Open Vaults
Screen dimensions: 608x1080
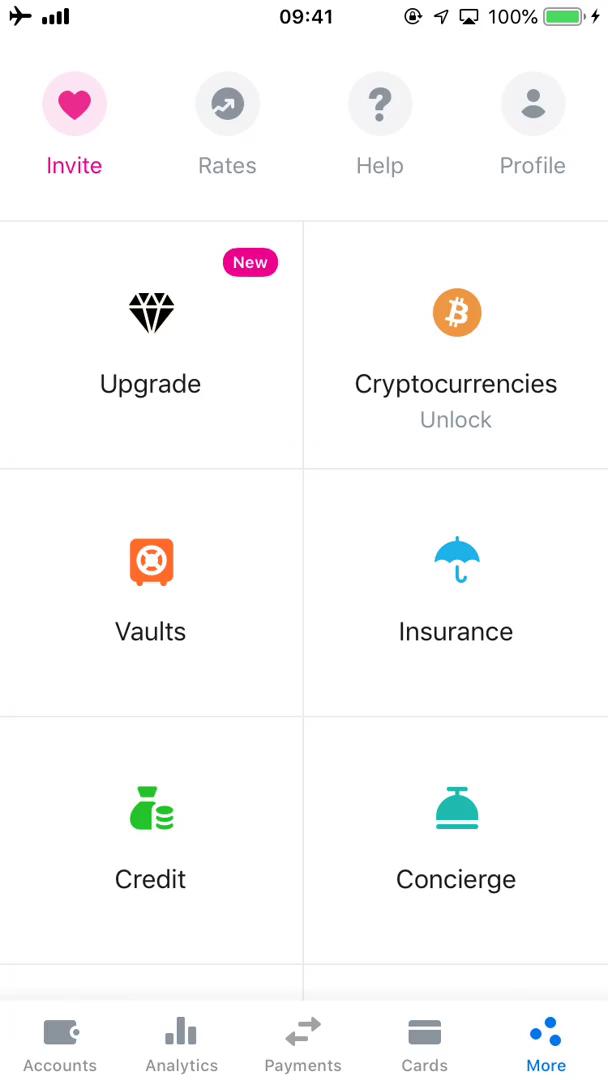[x=151, y=592]
